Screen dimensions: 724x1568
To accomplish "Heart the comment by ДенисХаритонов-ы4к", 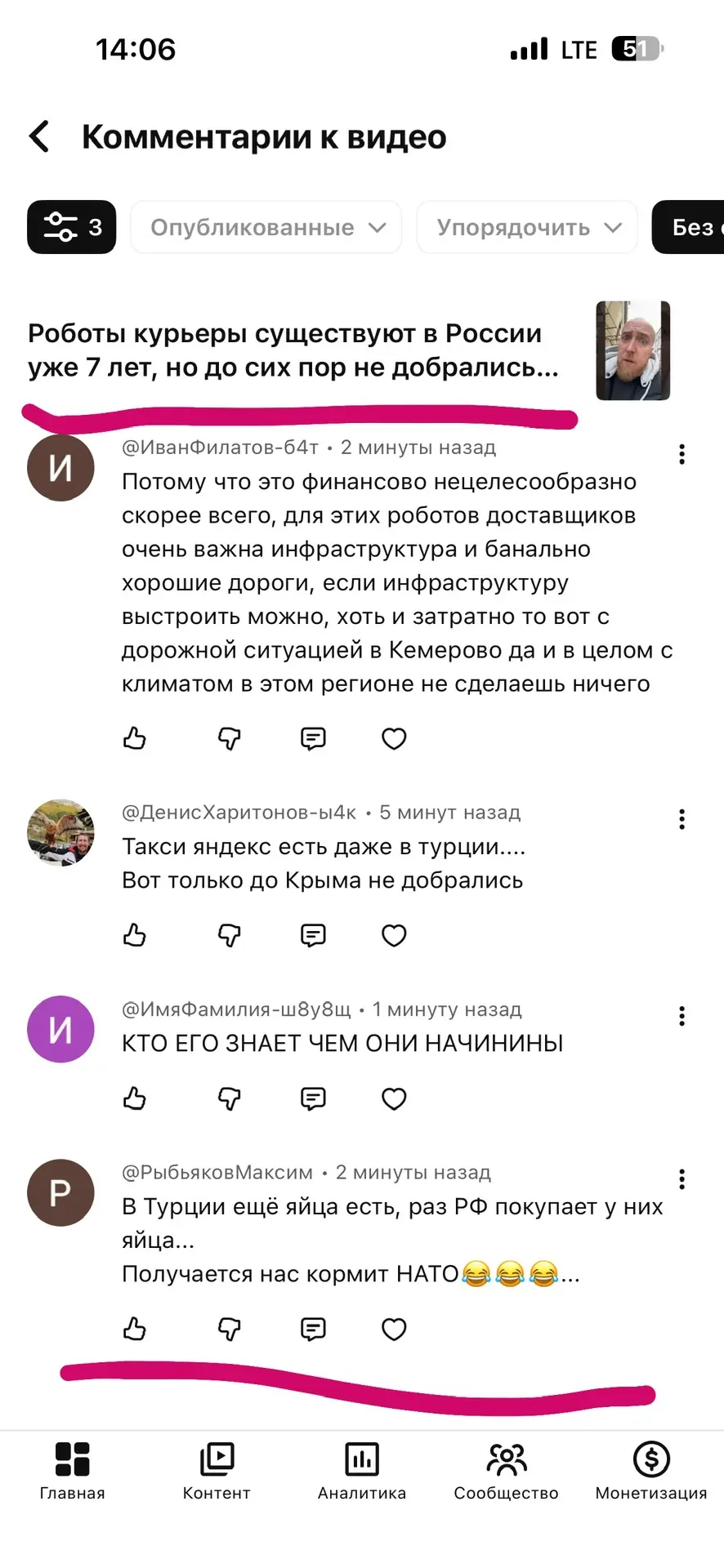I will [394, 935].
